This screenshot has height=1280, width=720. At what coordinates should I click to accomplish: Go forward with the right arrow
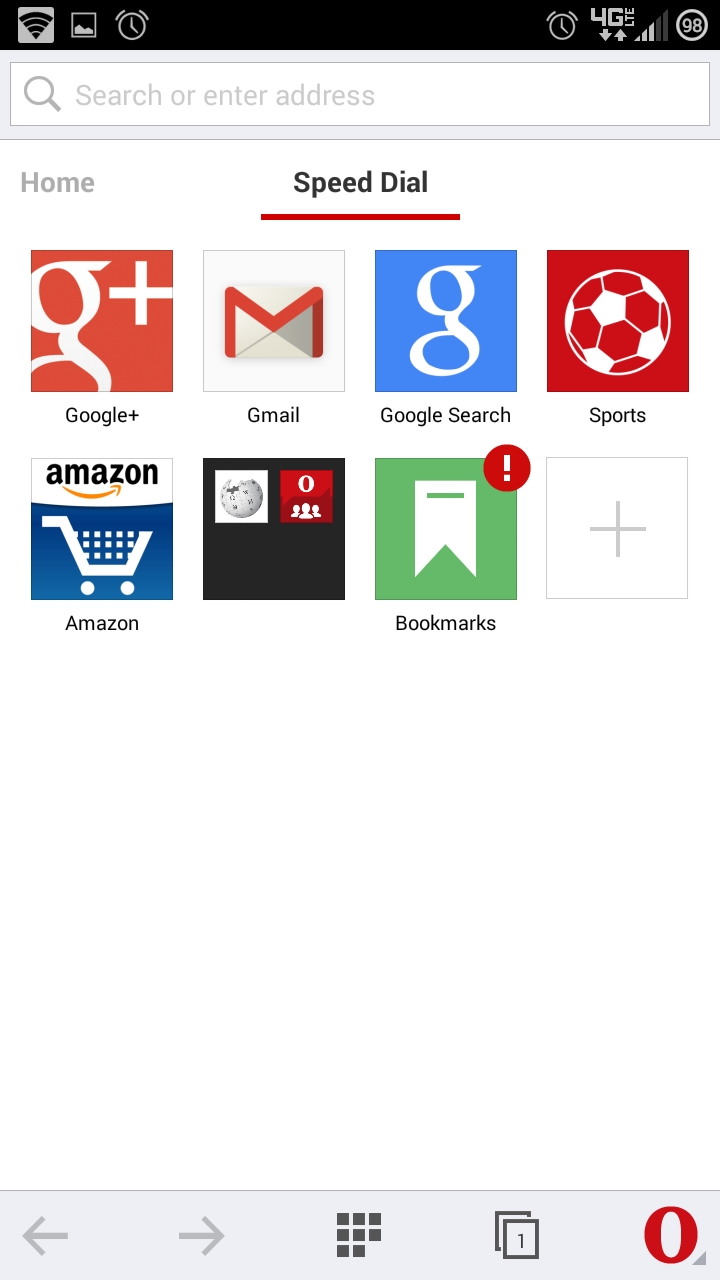[x=202, y=1236]
